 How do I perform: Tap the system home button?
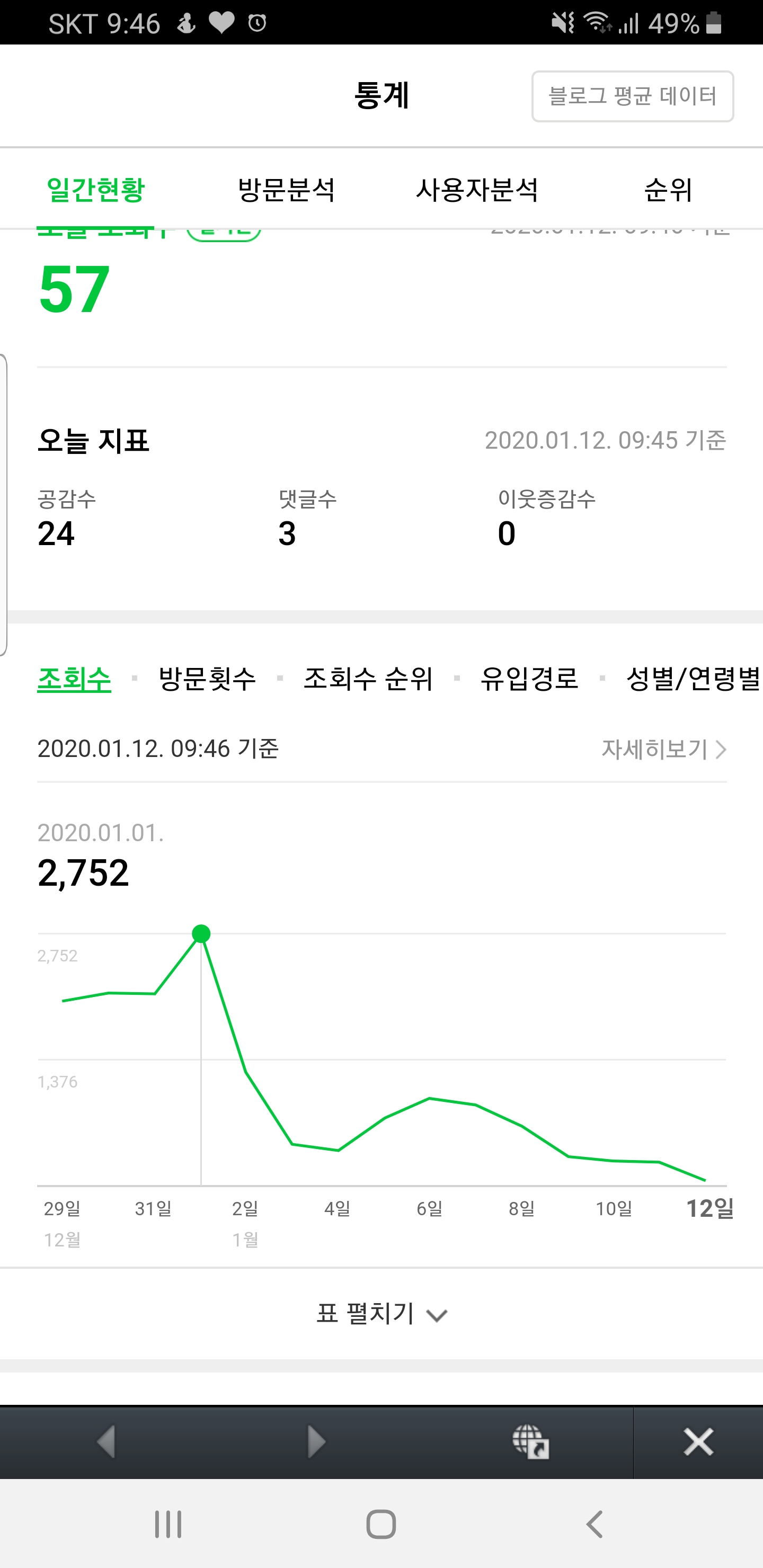[381, 1524]
